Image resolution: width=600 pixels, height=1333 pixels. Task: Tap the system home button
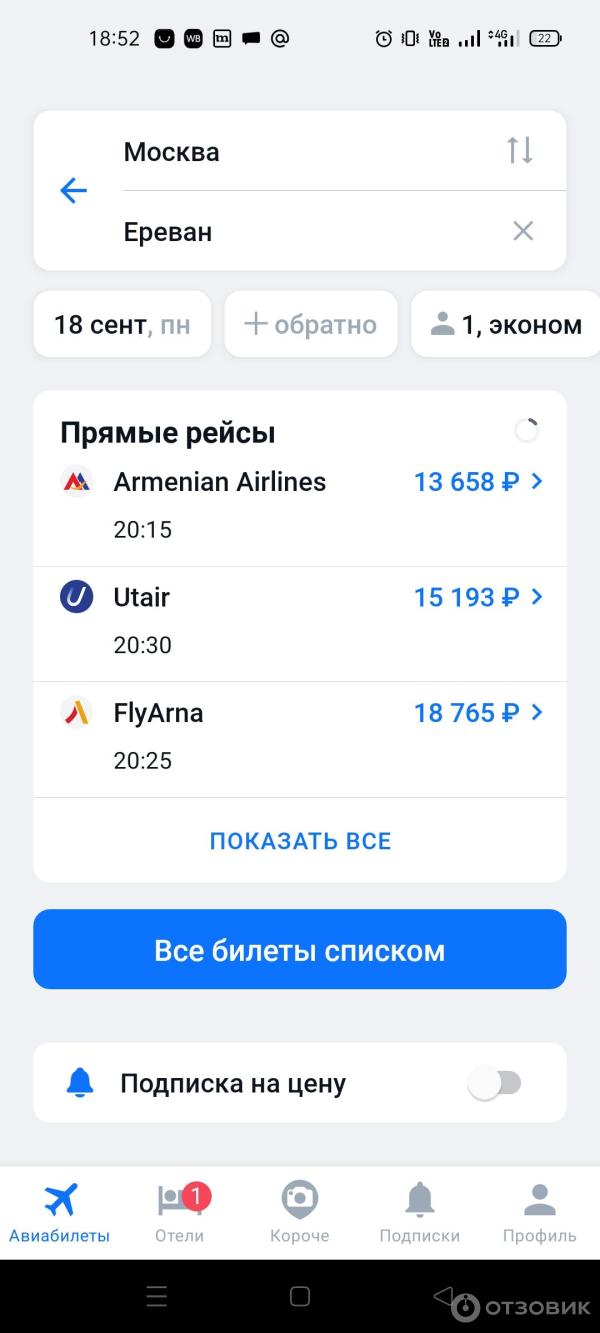[x=300, y=1297]
